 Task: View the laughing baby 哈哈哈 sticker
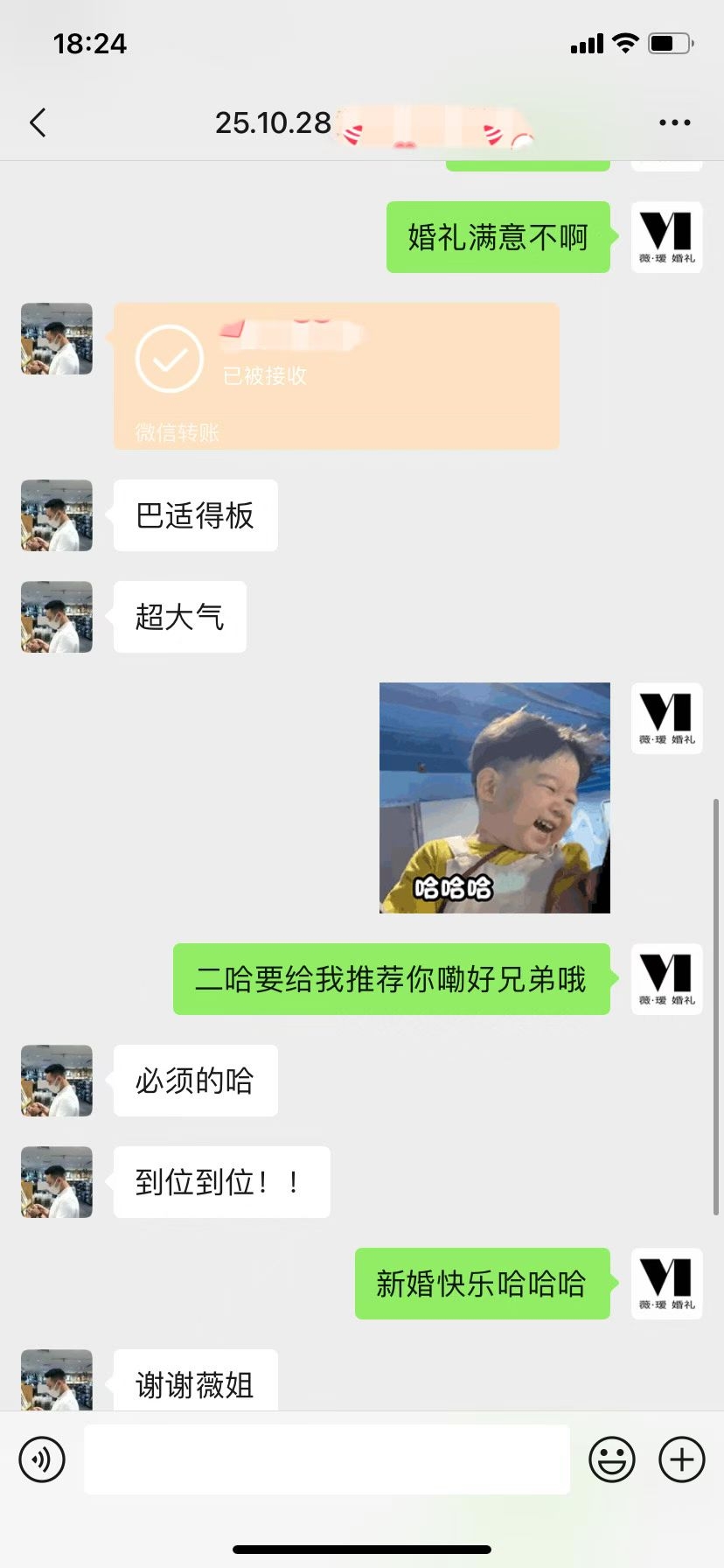click(x=494, y=797)
